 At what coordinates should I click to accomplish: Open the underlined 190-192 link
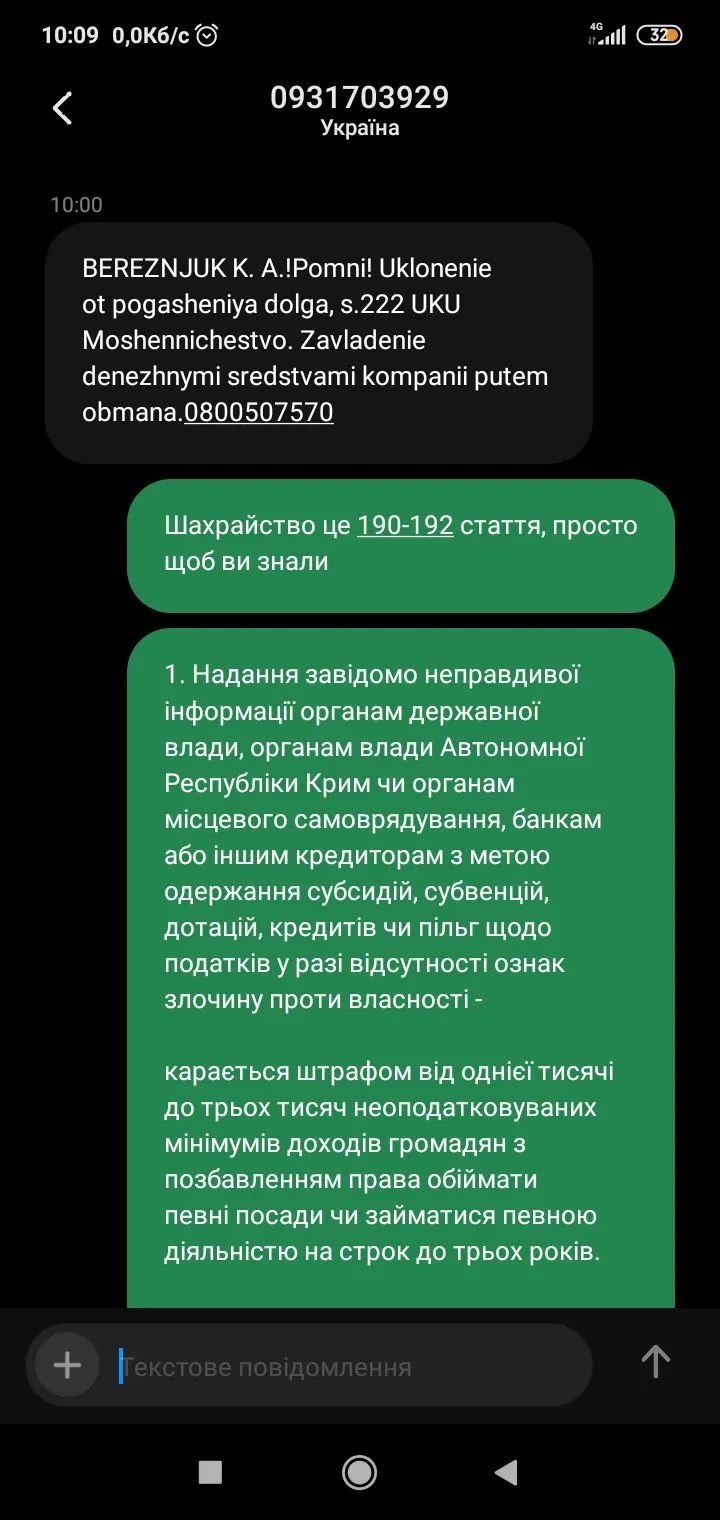pyautogui.click(x=405, y=525)
